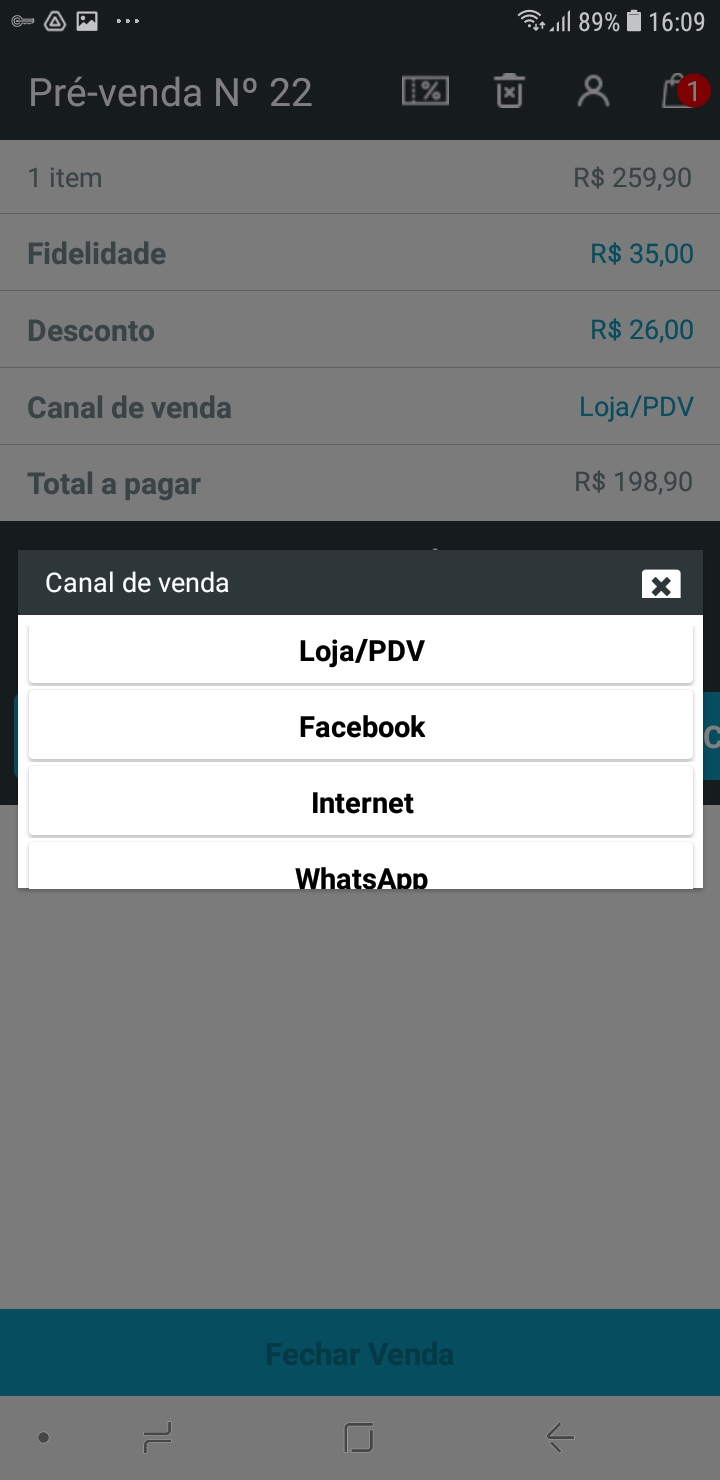Choose Facebook as sales channel
Screen dimensions: 720x1480
coord(361,727)
